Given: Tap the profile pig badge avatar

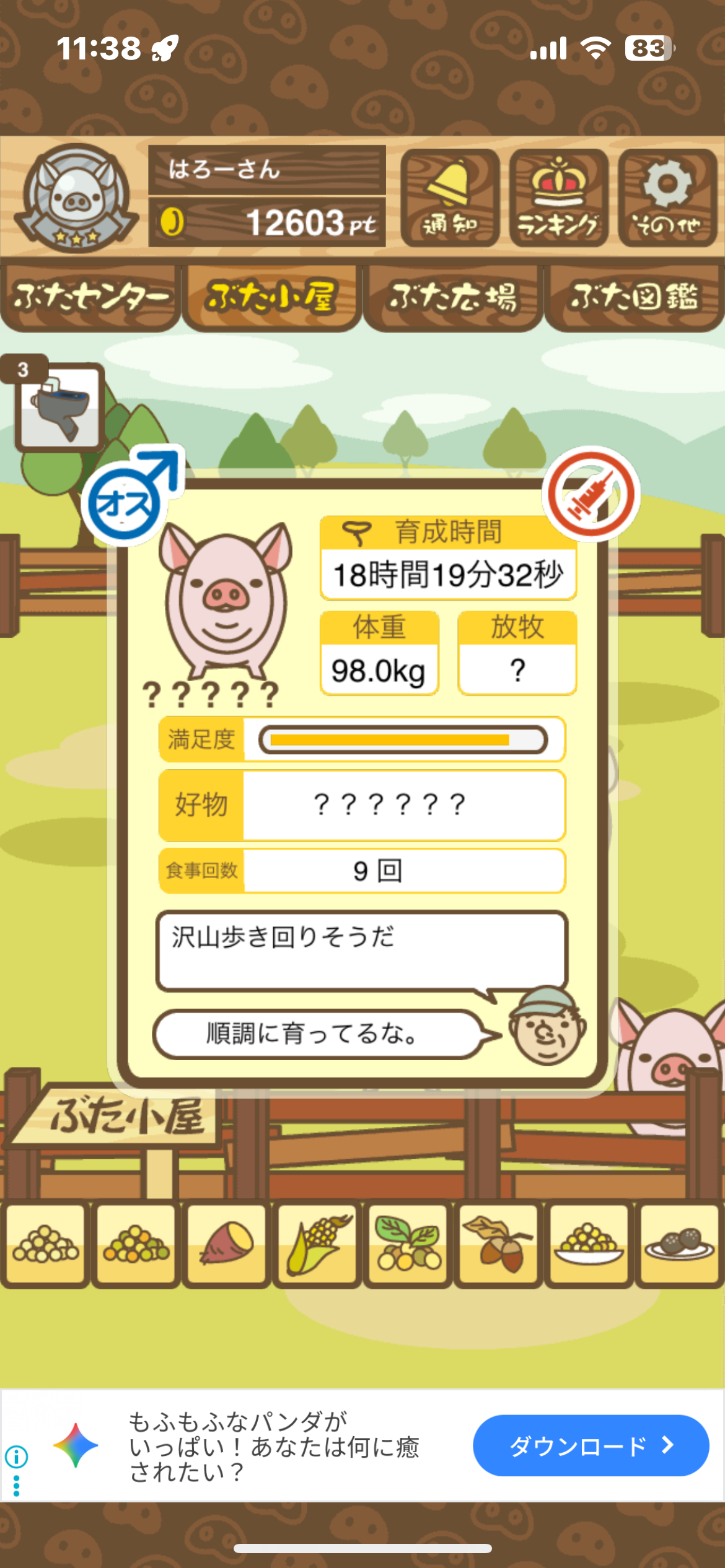Looking at the screenshot, I should coord(76,198).
